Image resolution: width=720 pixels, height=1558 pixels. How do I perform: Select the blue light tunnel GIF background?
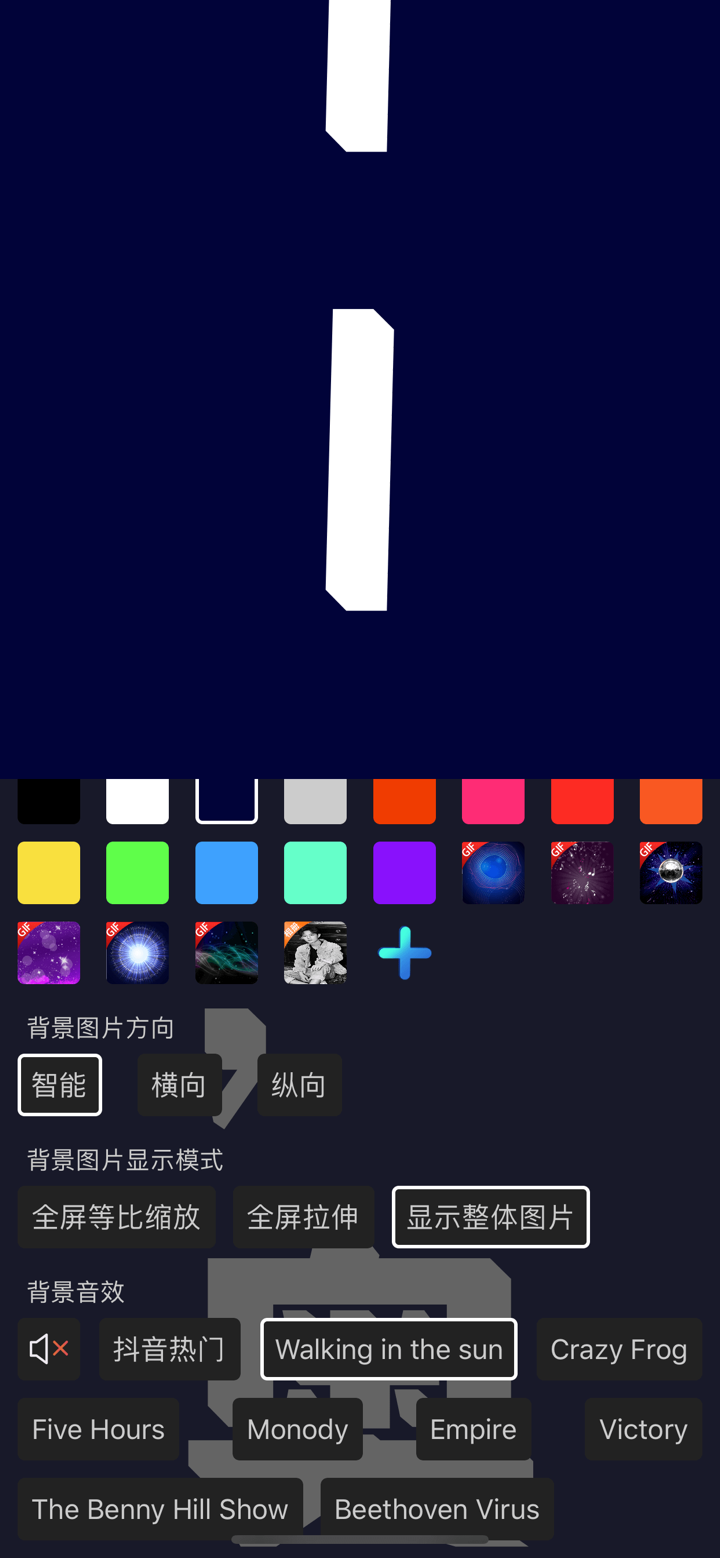click(137, 953)
